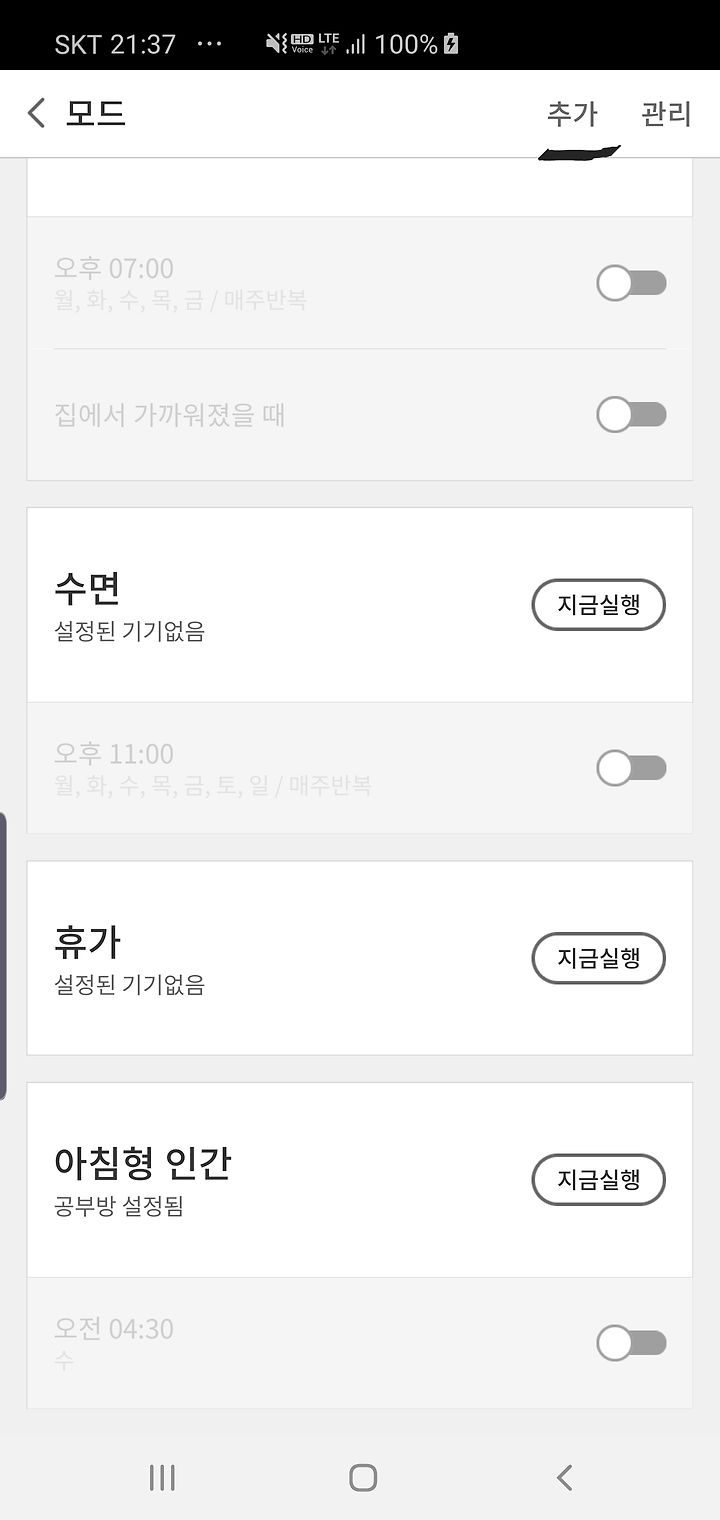
Task: Open the 휴가 mode card
Action: (x=359, y=958)
